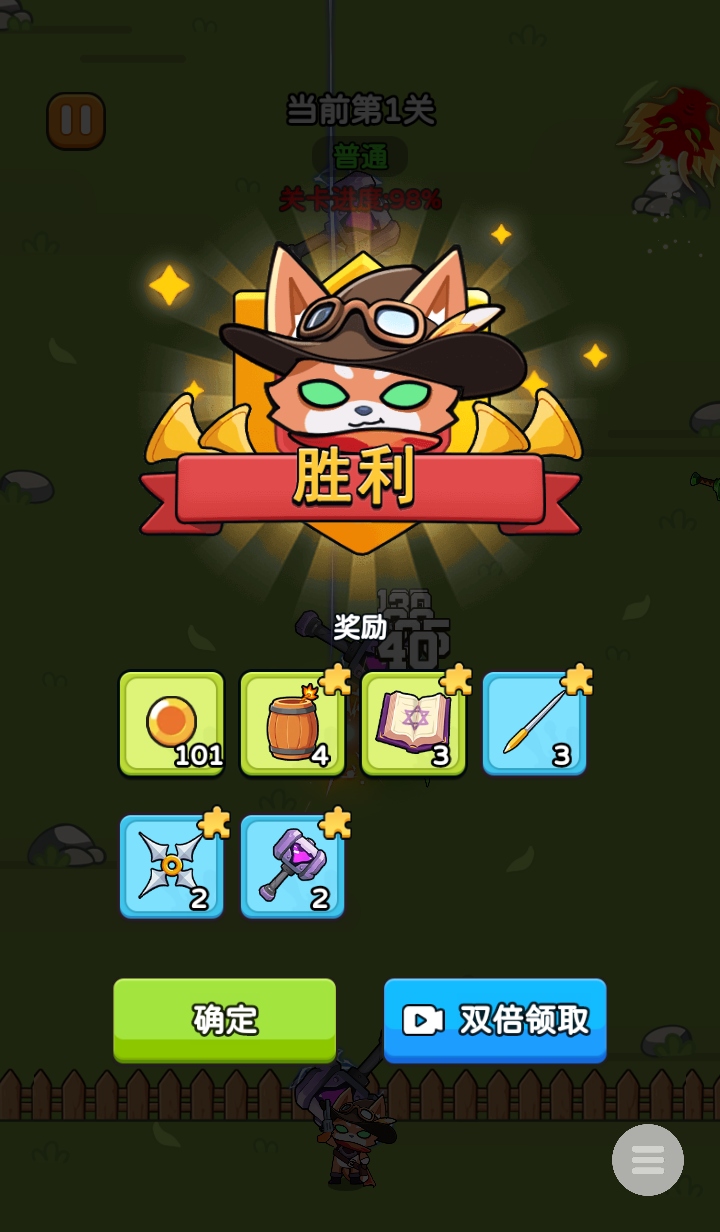Tap the magic book reward tile
Image resolution: width=720 pixels, height=1232 pixels.
[x=414, y=724]
